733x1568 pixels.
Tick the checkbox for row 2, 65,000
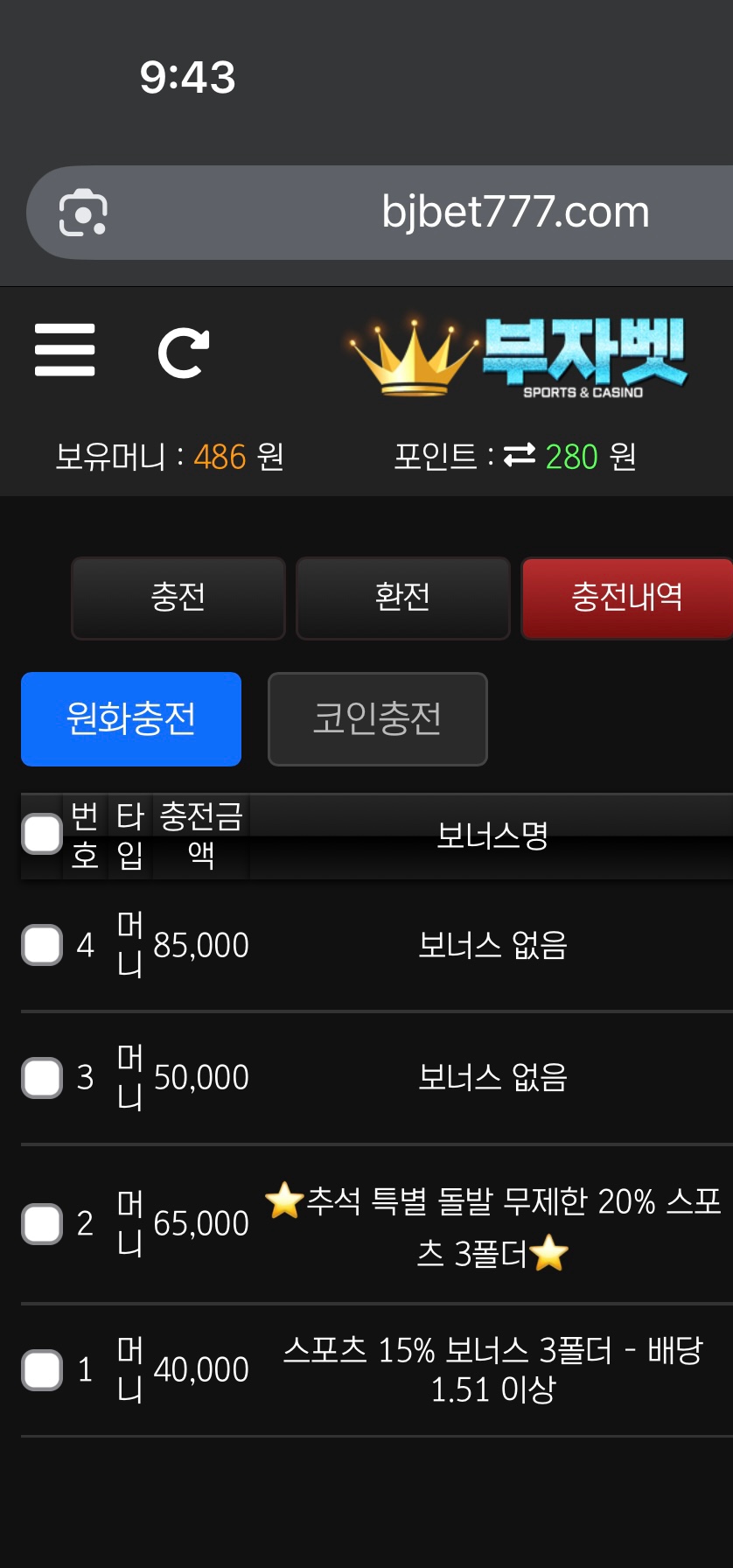42,1223
